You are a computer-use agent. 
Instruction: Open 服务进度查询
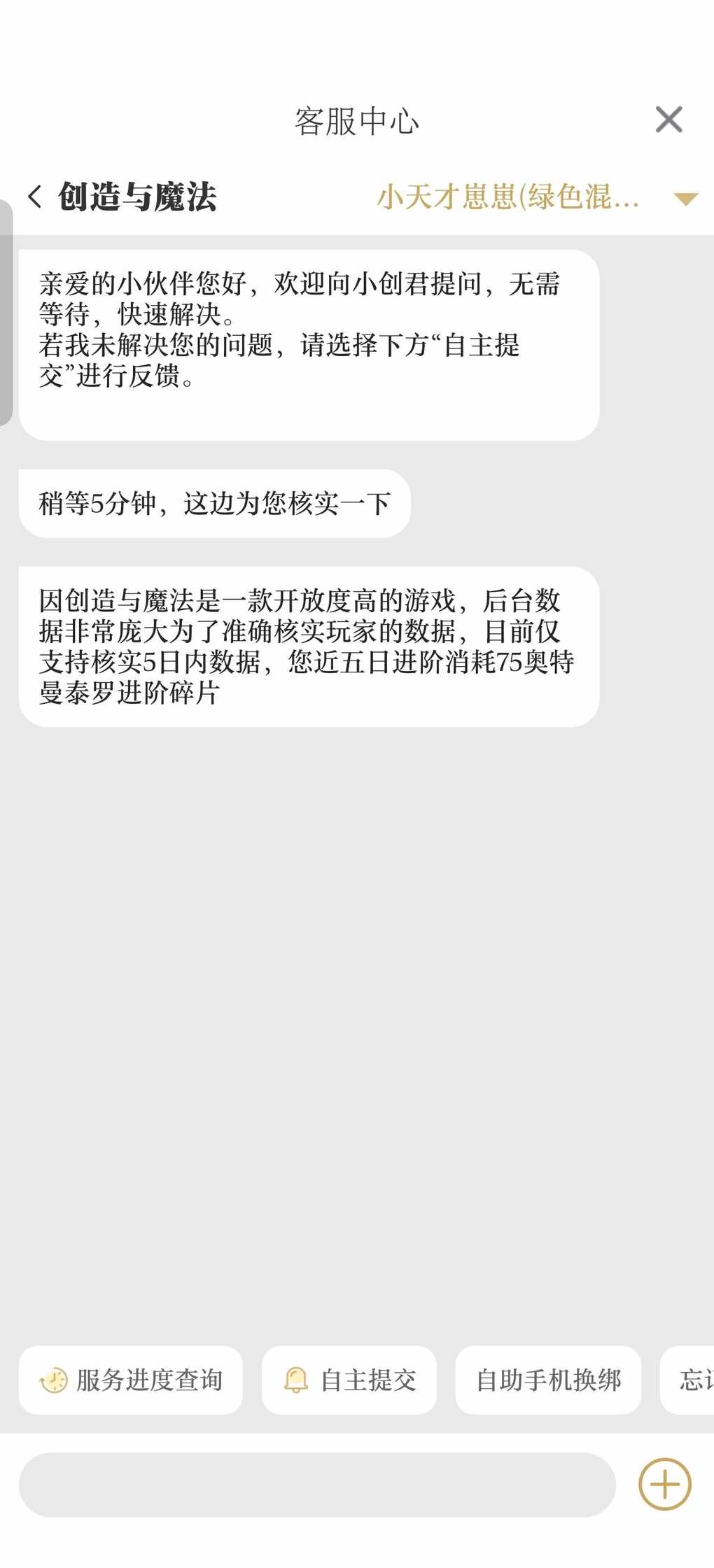(x=131, y=1380)
